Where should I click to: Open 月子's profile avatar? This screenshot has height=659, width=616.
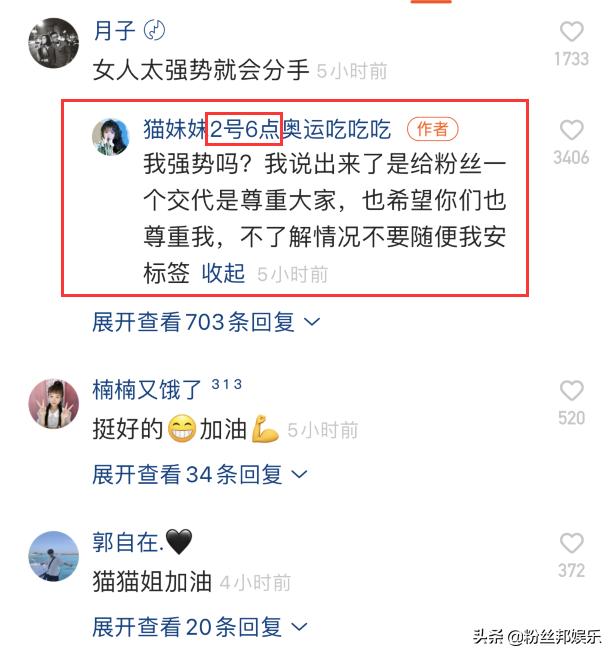(53, 44)
